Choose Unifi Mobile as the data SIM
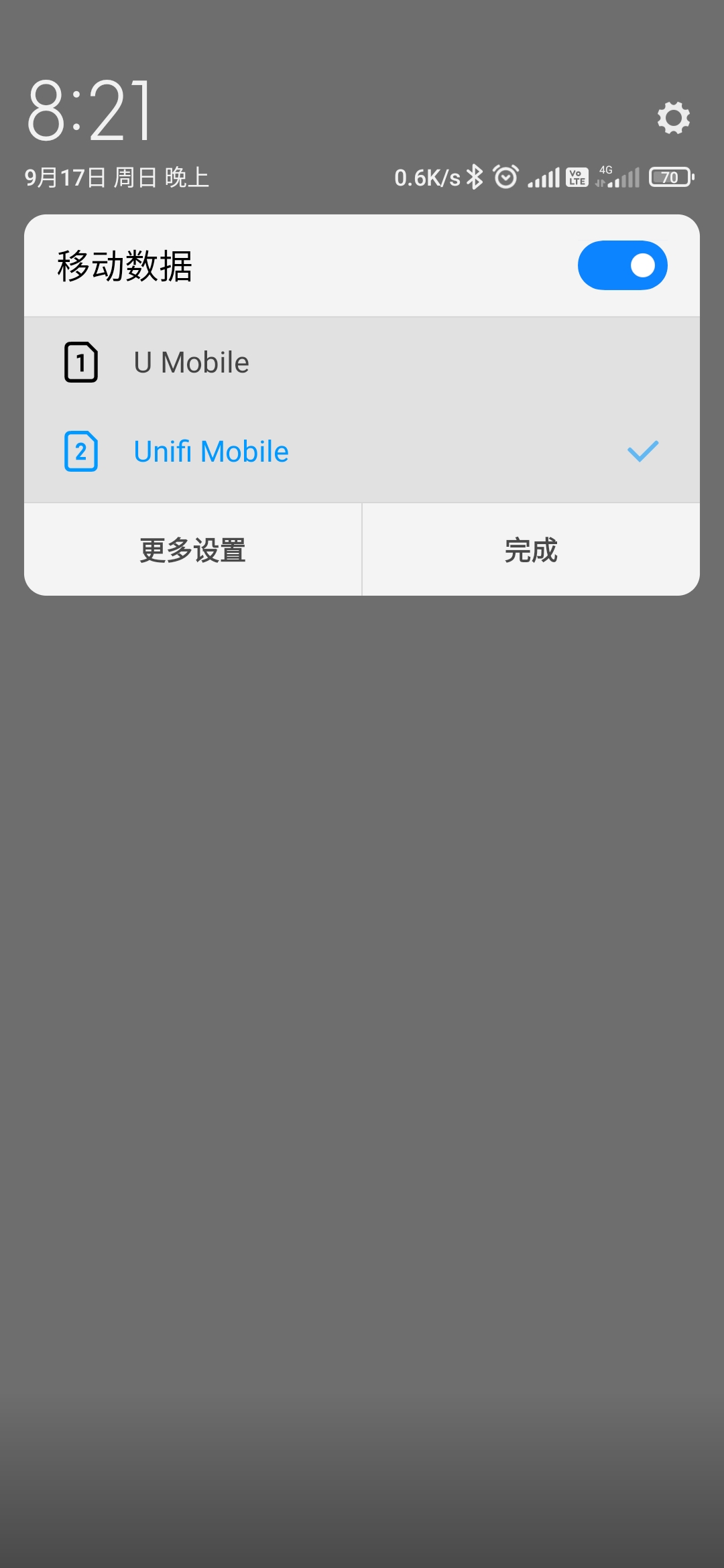The height and width of the screenshot is (1568, 724). coord(362,452)
